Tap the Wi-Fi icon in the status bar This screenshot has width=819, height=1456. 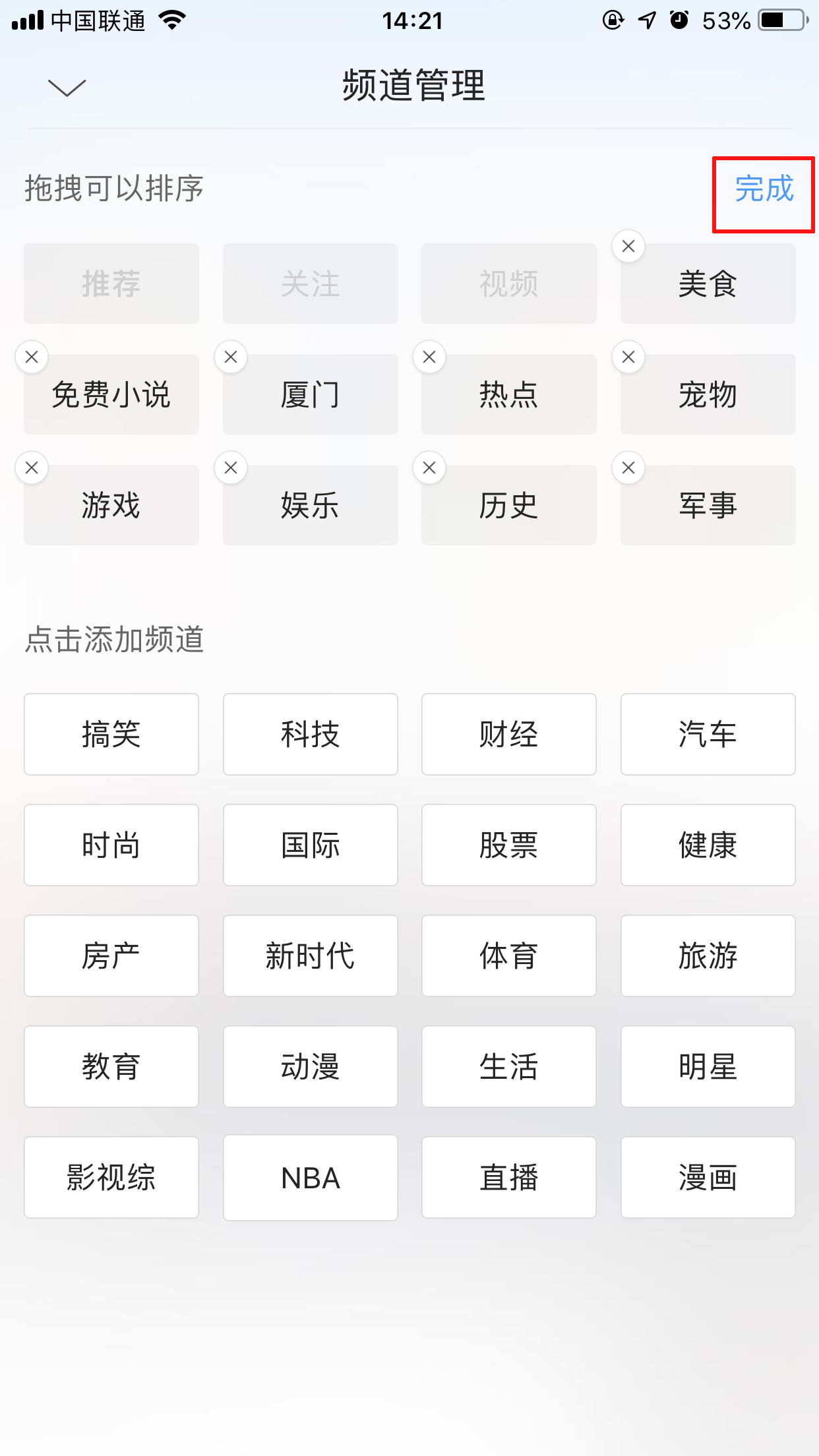(173, 20)
